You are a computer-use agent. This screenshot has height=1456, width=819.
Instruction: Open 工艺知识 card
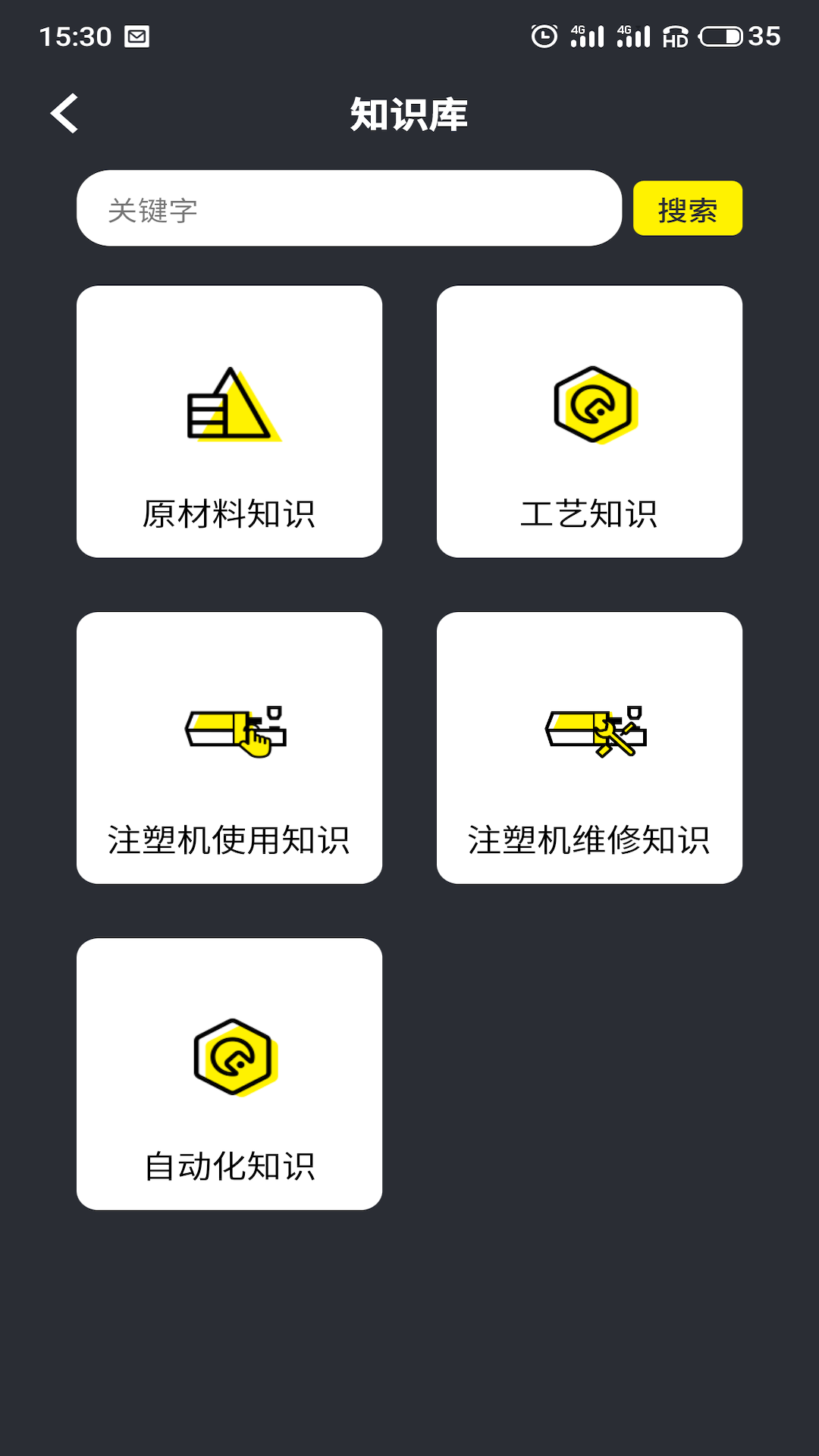click(x=589, y=422)
